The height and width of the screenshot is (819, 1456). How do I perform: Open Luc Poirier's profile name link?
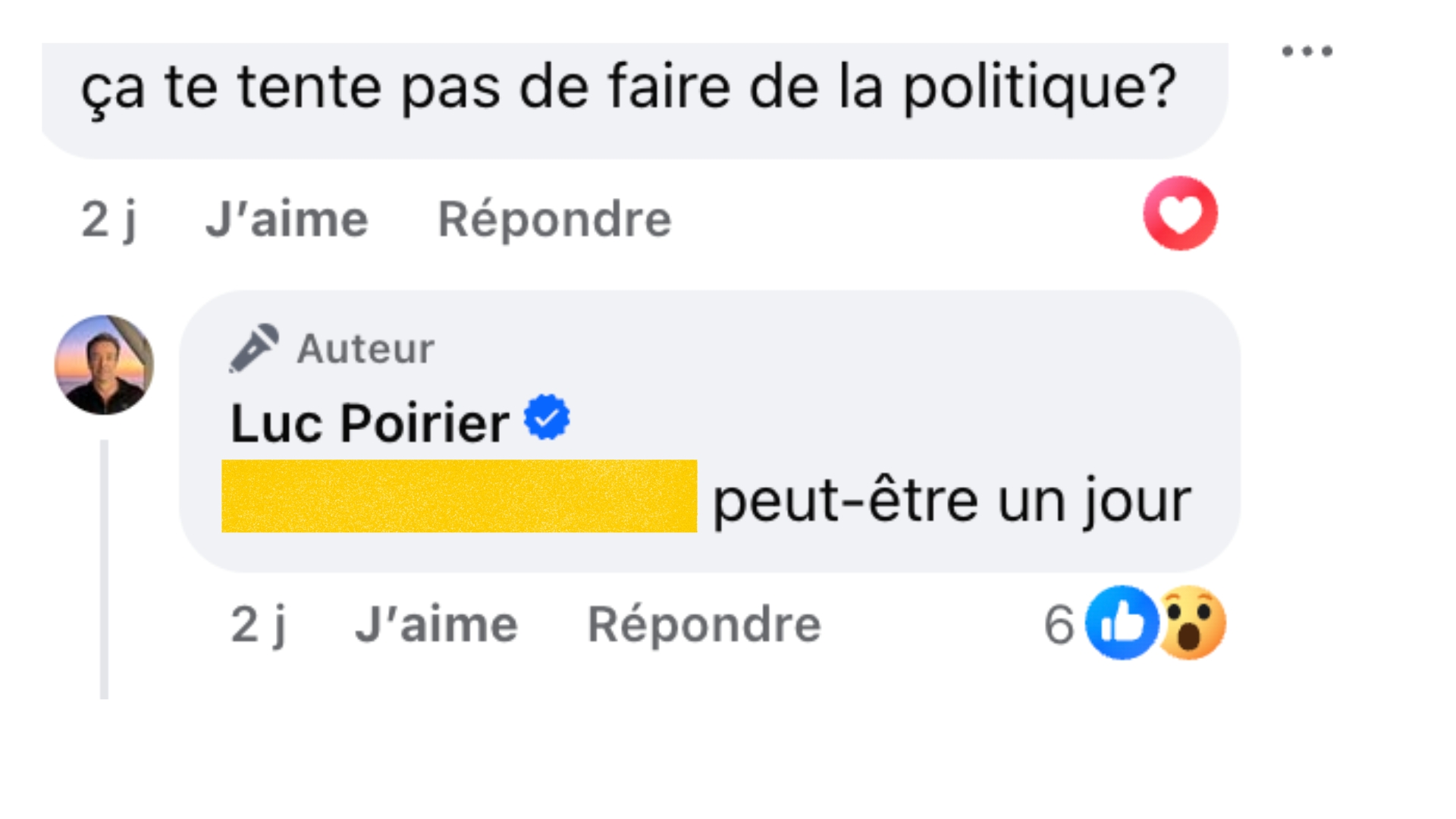370,423
